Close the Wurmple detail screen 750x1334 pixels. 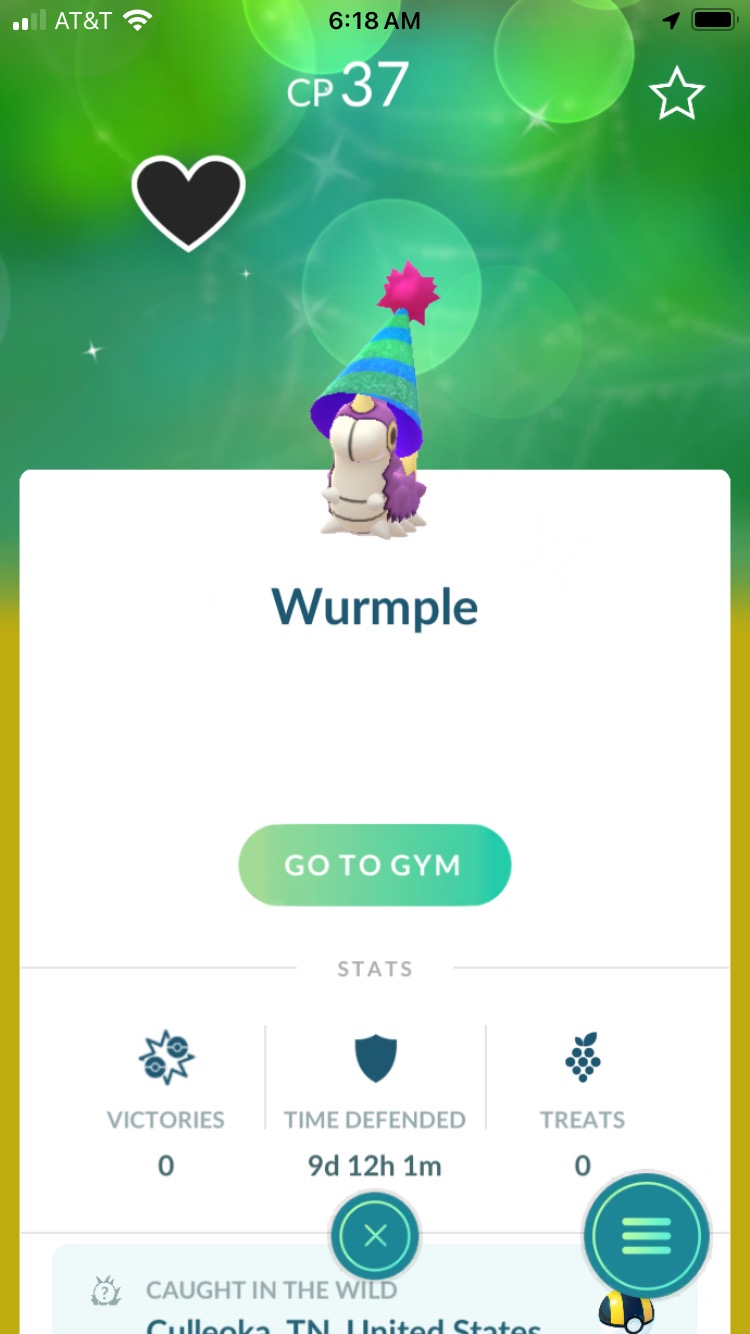(375, 1237)
